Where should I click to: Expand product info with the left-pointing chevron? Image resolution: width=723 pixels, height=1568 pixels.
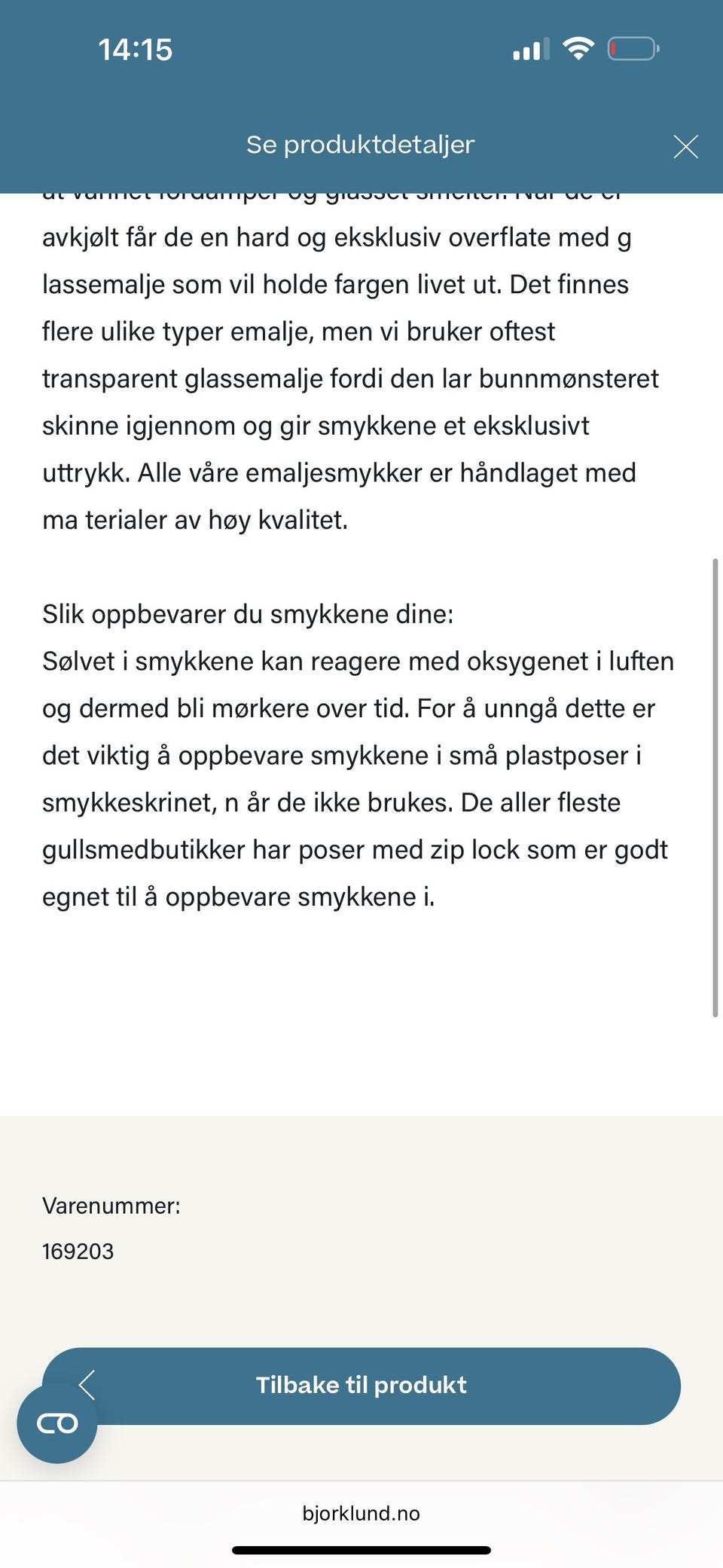click(x=88, y=1386)
